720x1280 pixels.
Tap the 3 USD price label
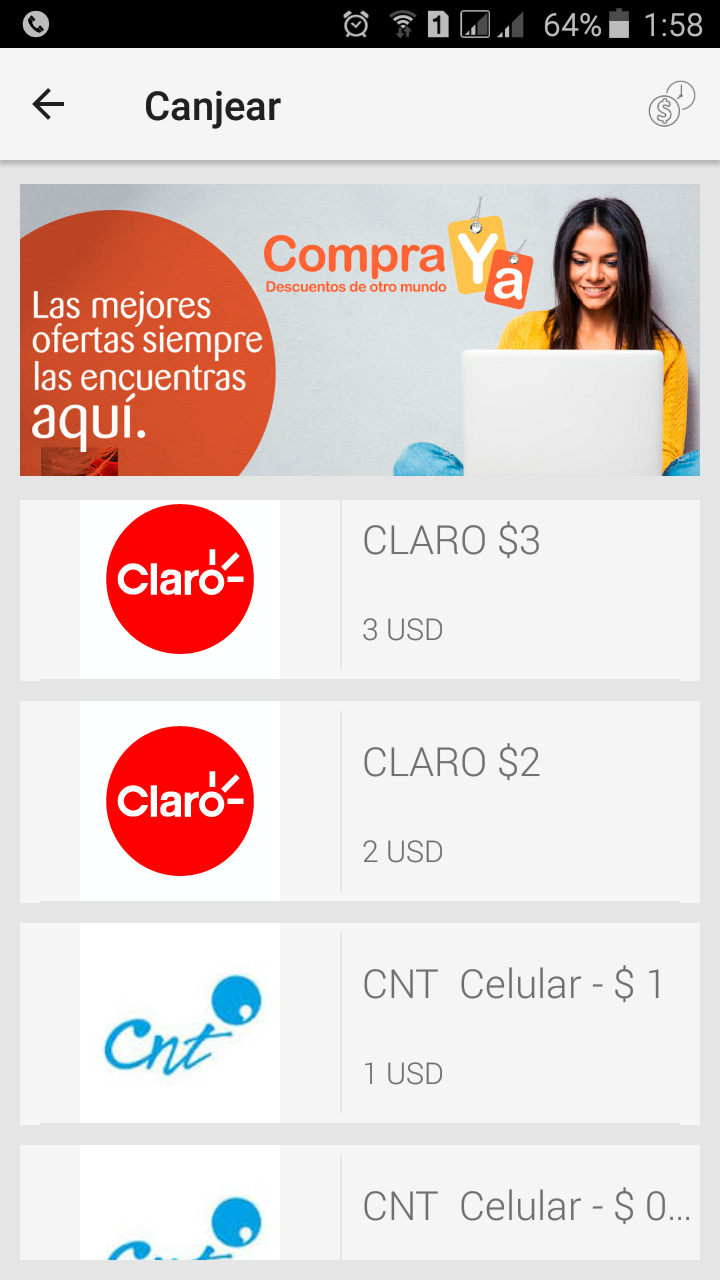402,629
